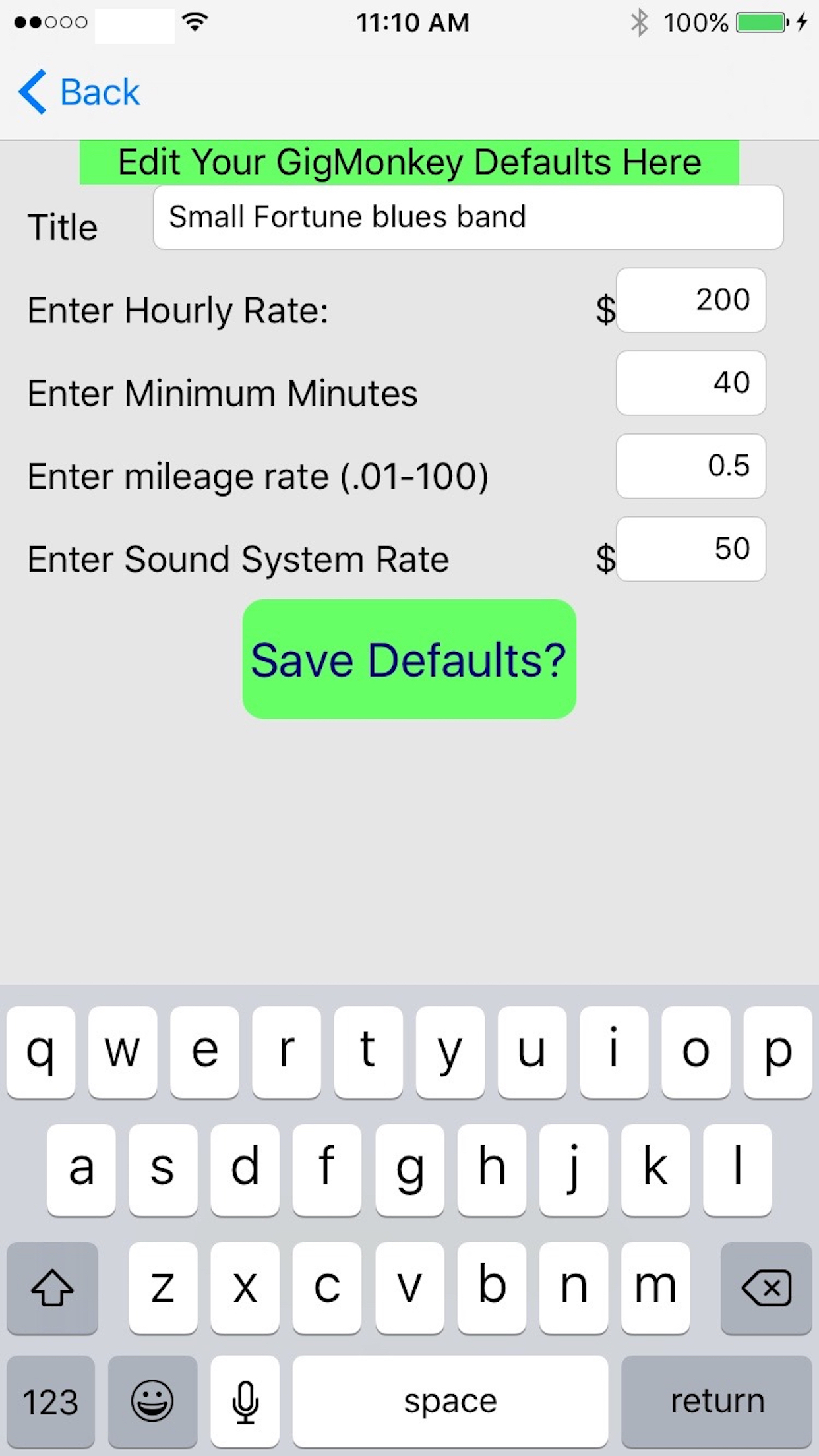Go back to the previous screen
Viewport: 819px width, 1456px height.
(x=79, y=92)
